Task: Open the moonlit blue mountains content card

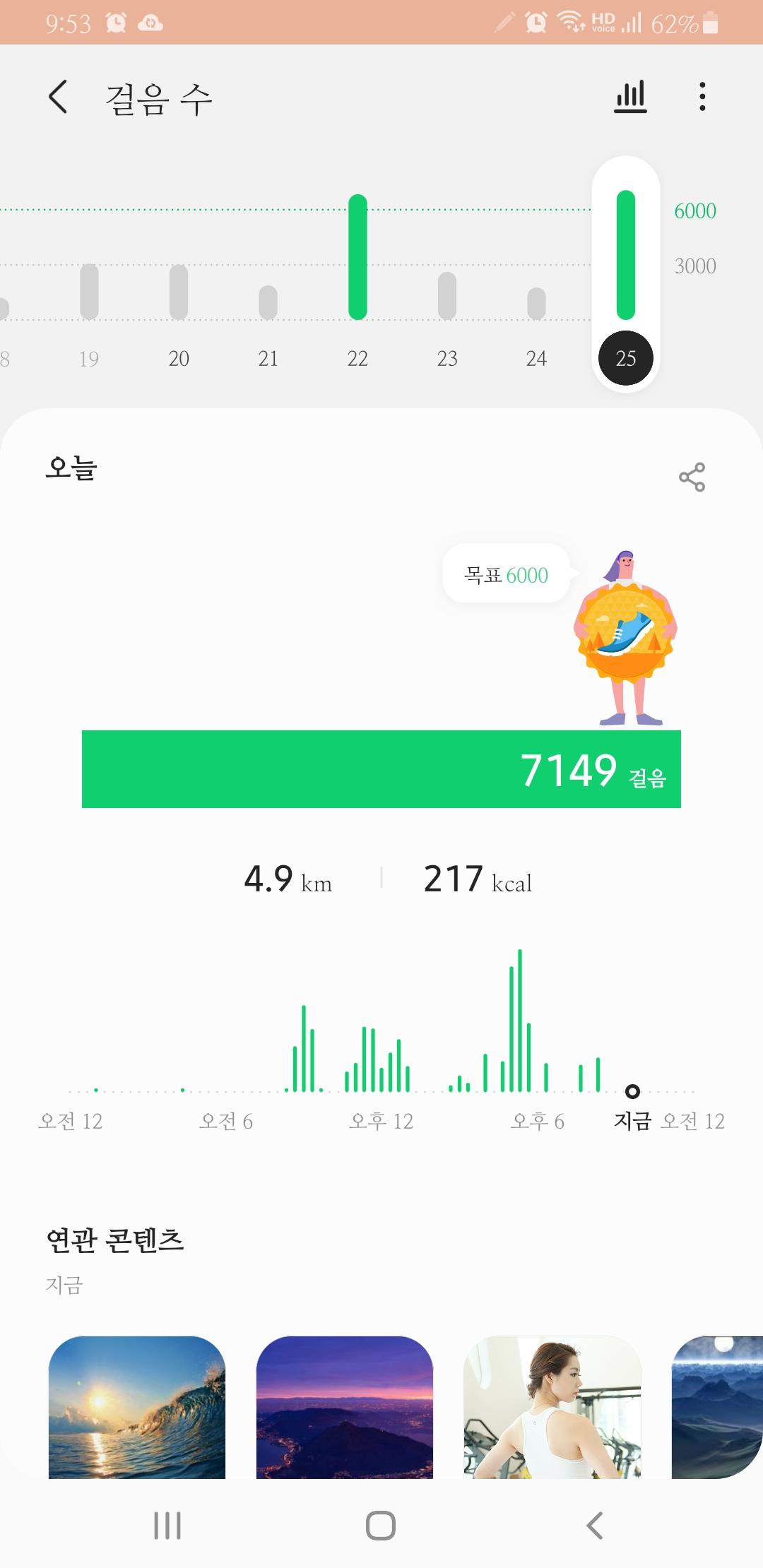Action: 717,1407
